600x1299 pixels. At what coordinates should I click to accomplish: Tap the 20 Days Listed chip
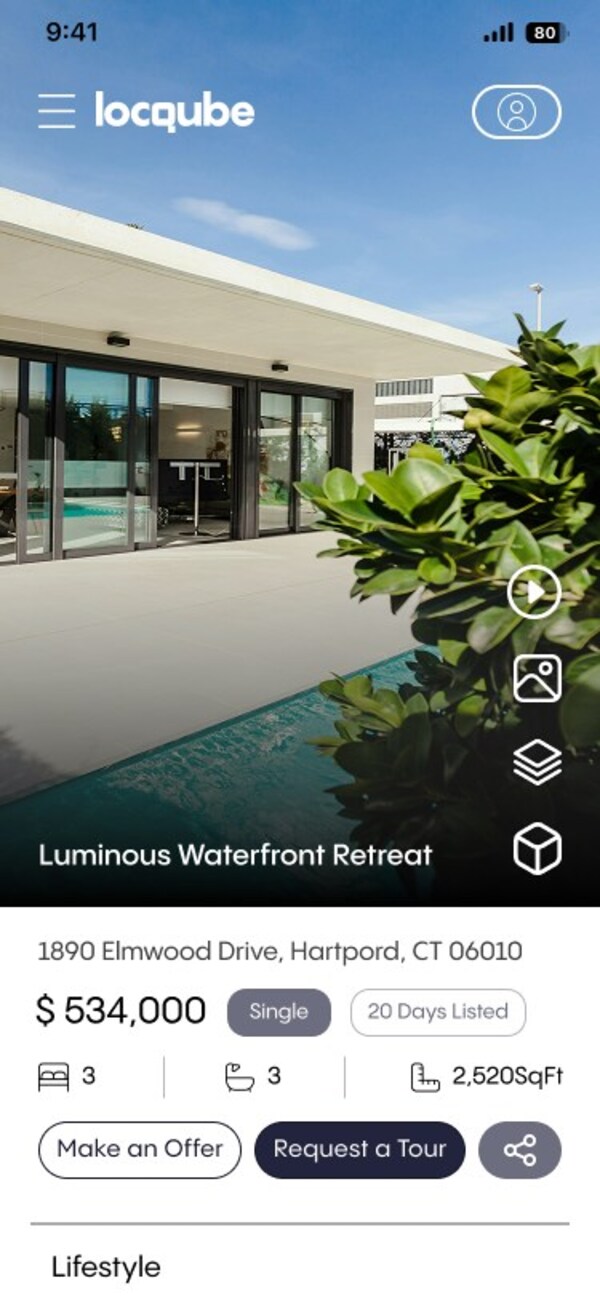(x=438, y=1012)
